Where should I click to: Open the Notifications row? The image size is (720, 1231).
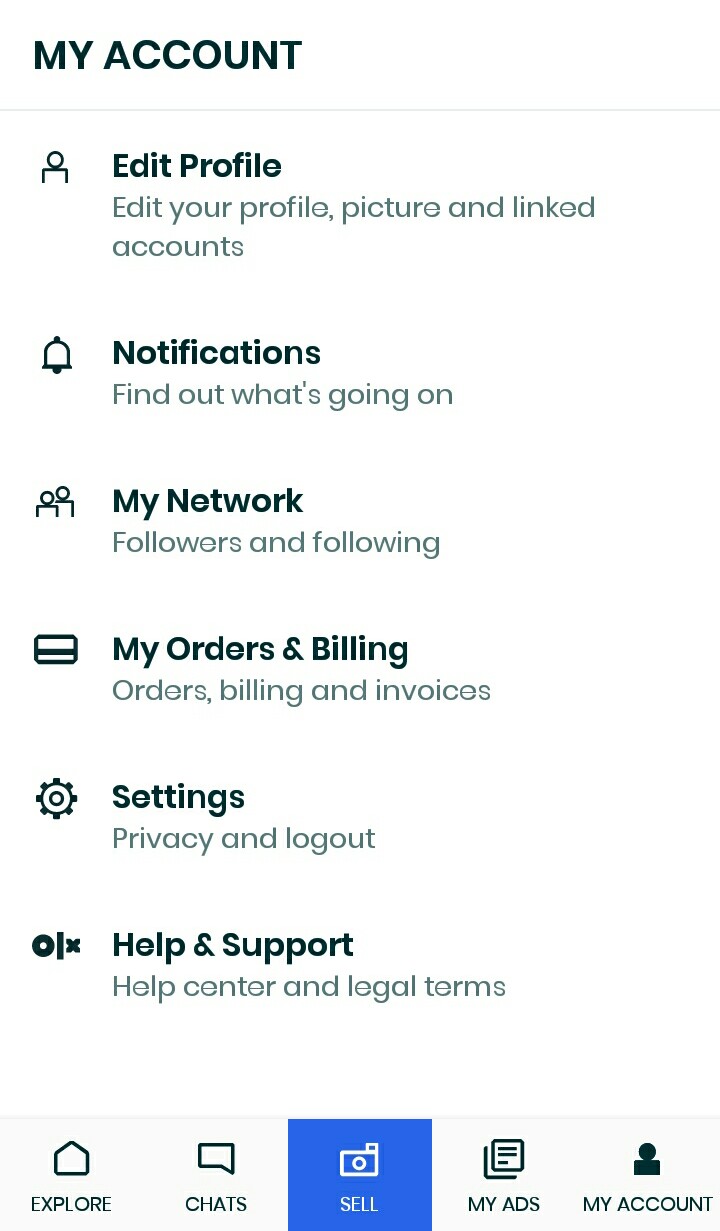(360, 372)
